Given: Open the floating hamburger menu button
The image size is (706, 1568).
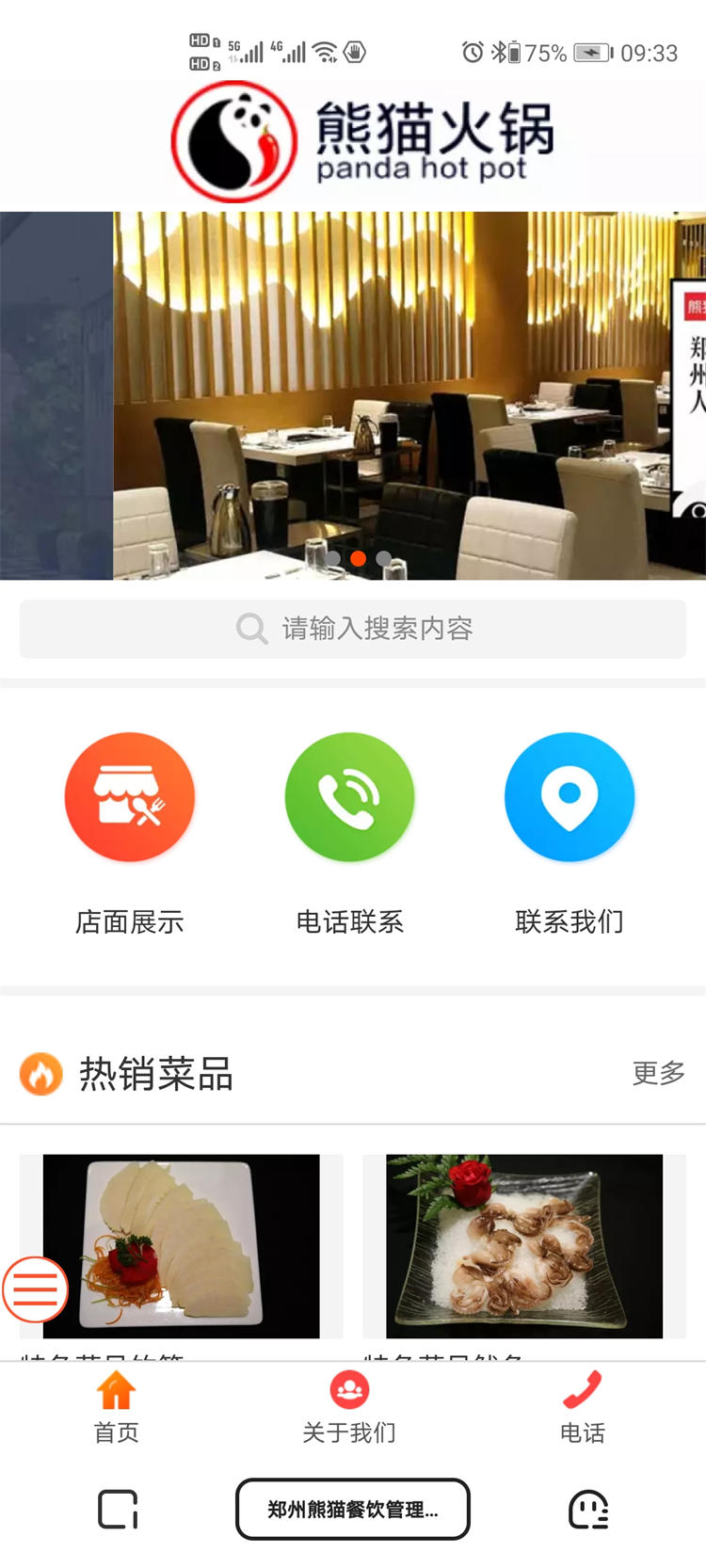Looking at the screenshot, I should pyautogui.click(x=36, y=1289).
